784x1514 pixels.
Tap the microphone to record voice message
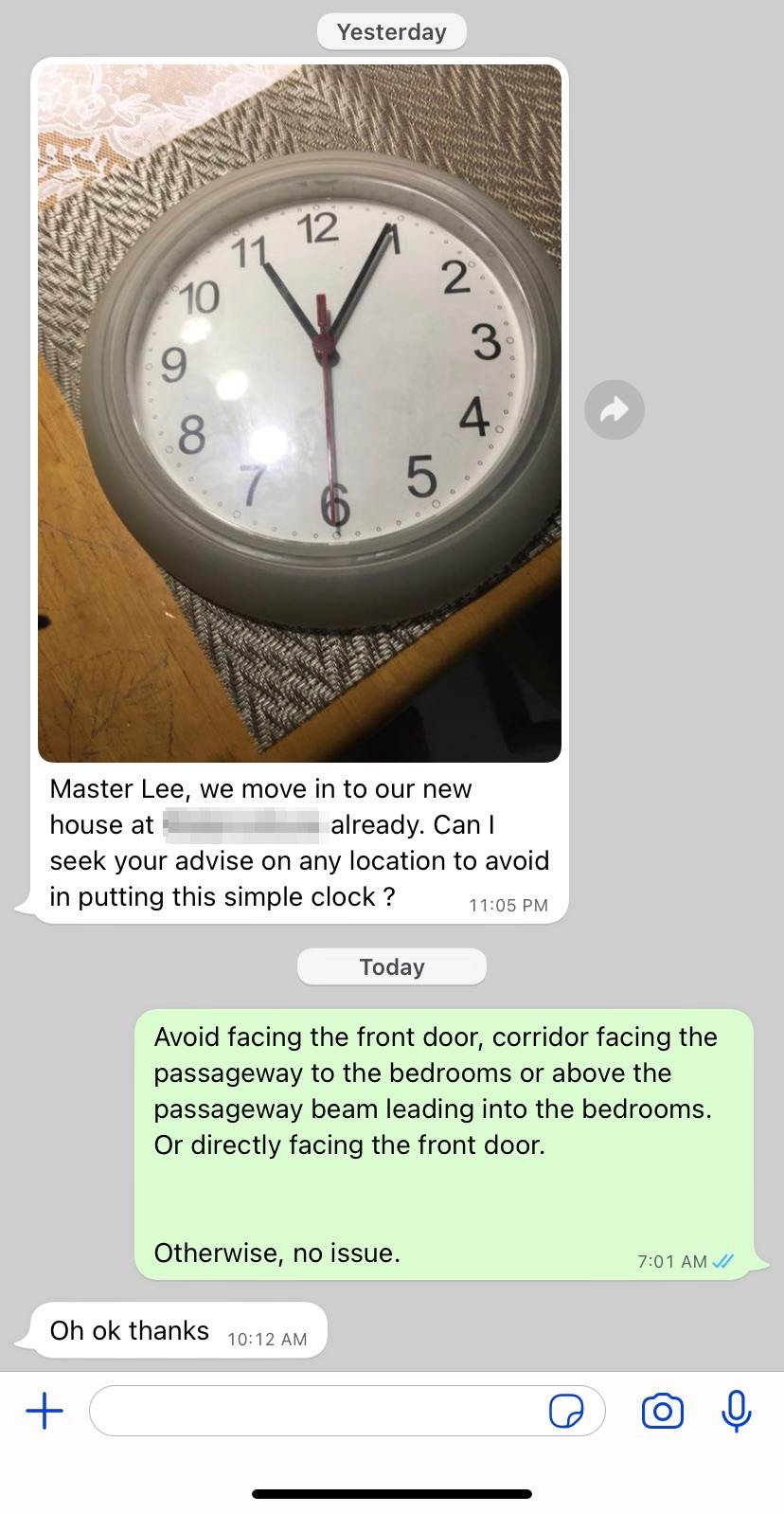click(736, 1412)
